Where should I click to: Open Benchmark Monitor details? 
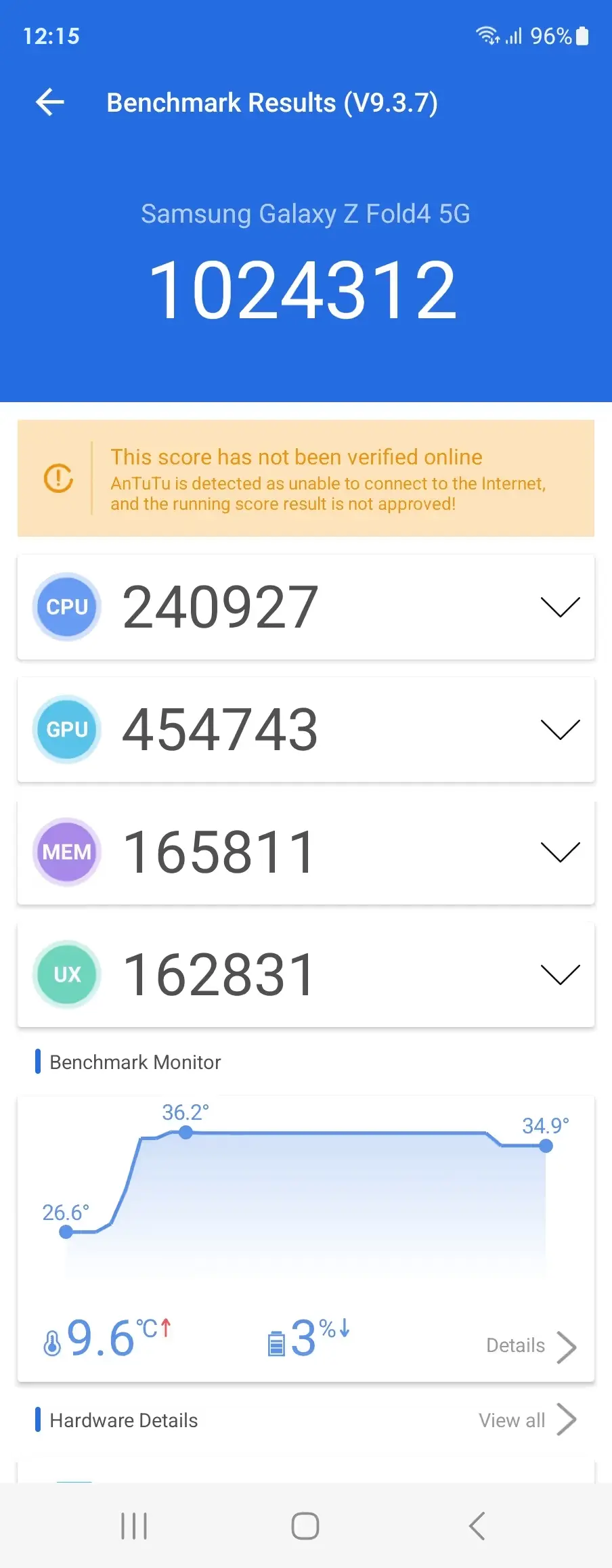click(531, 1346)
